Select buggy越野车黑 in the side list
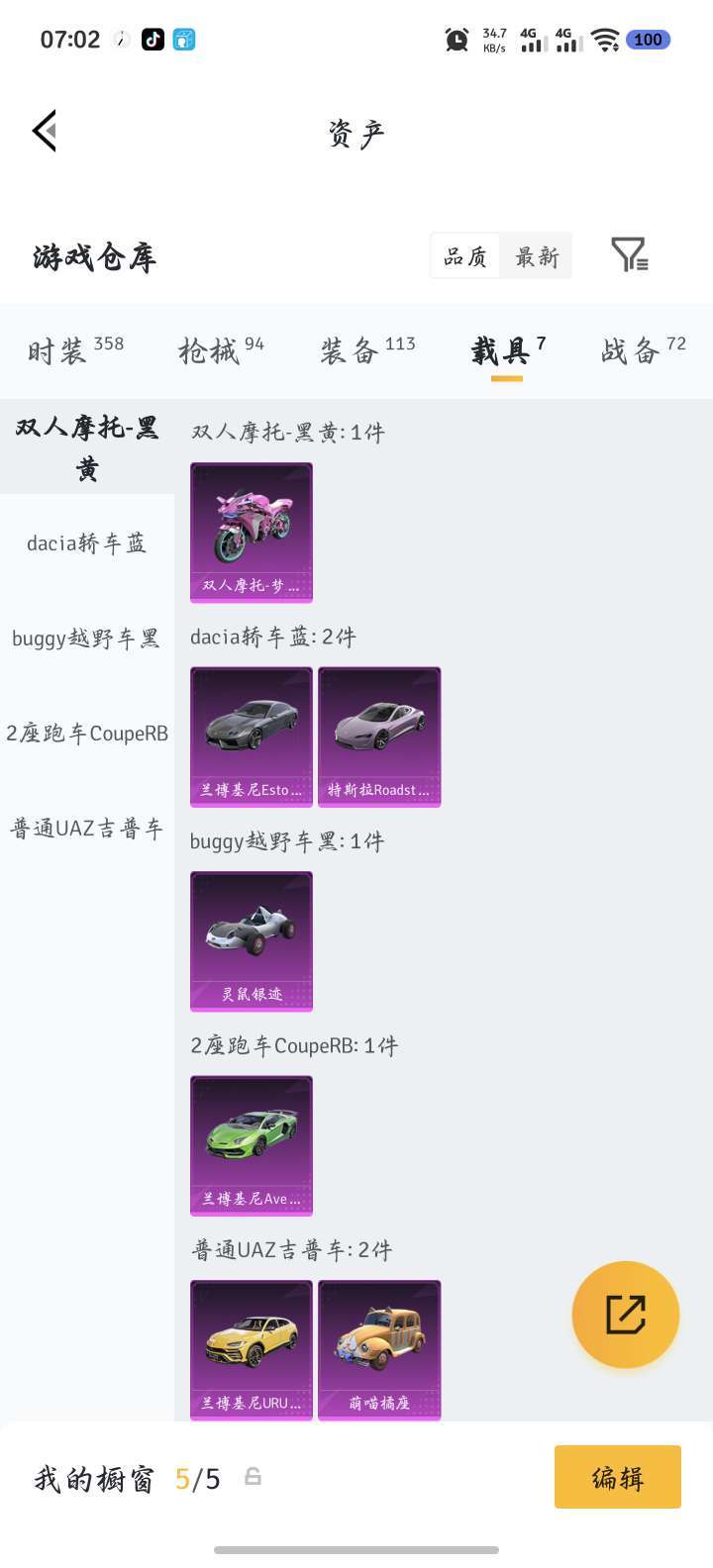 (x=87, y=637)
